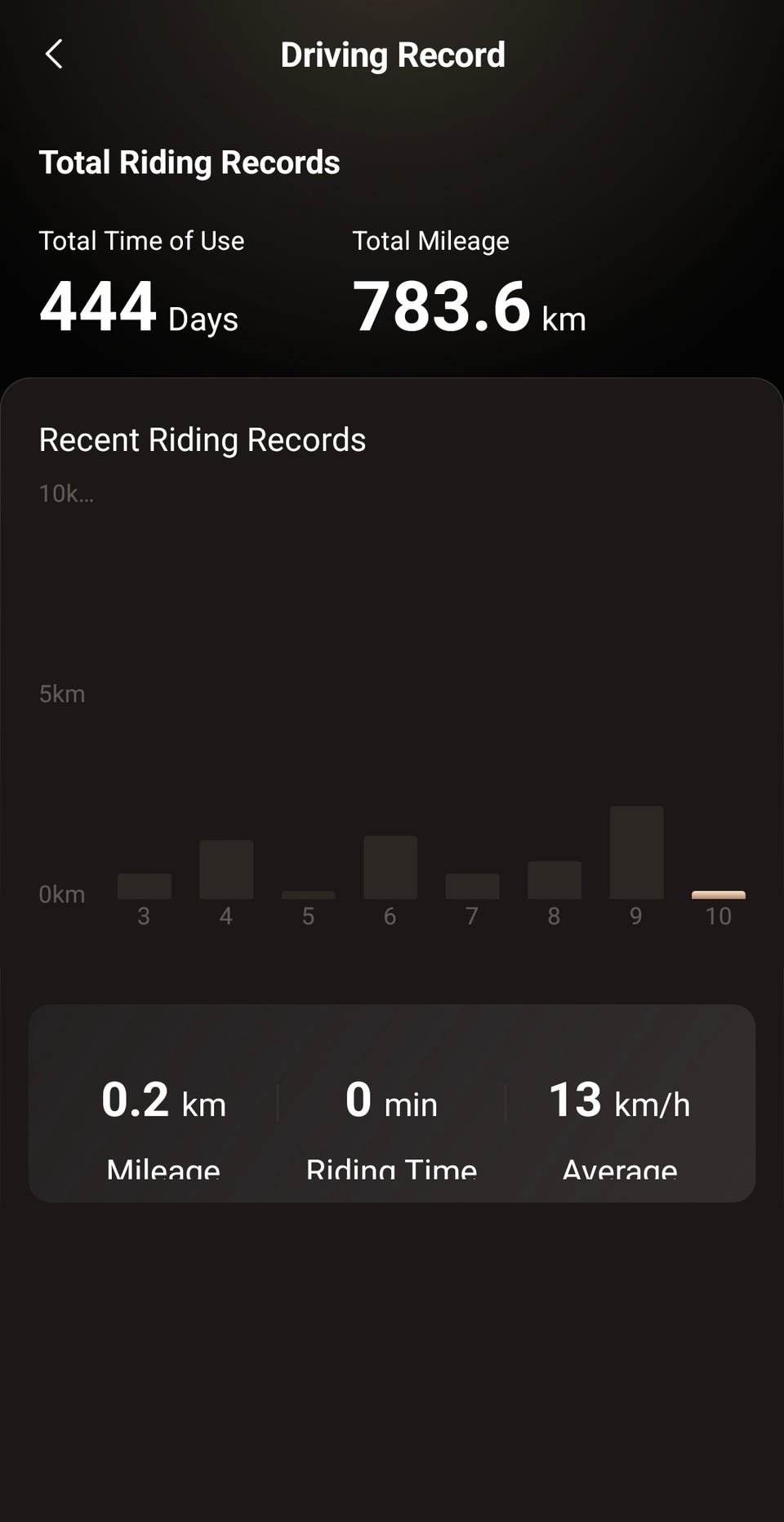Select the bar for day 7
The height and width of the screenshot is (1522, 784).
pyautogui.click(x=472, y=886)
